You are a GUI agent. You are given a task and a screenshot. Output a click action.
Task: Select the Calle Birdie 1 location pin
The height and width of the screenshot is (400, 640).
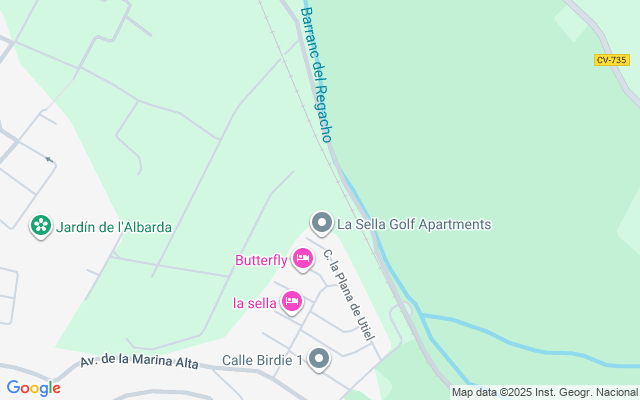coord(319,360)
